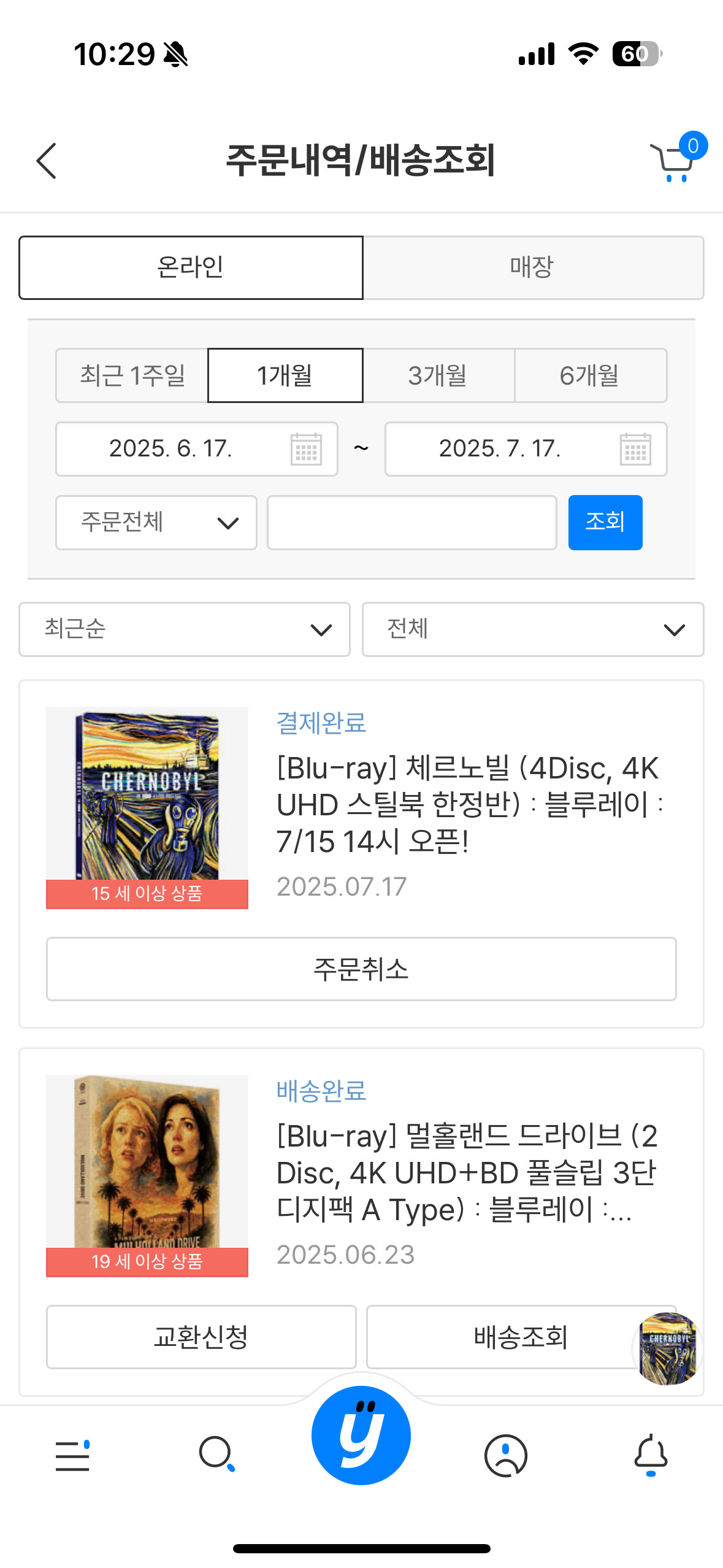The width and height of the screenshot is (723, 1568).
Task: Expand the 최근순 sort dropdown
Action: [184, 629]
